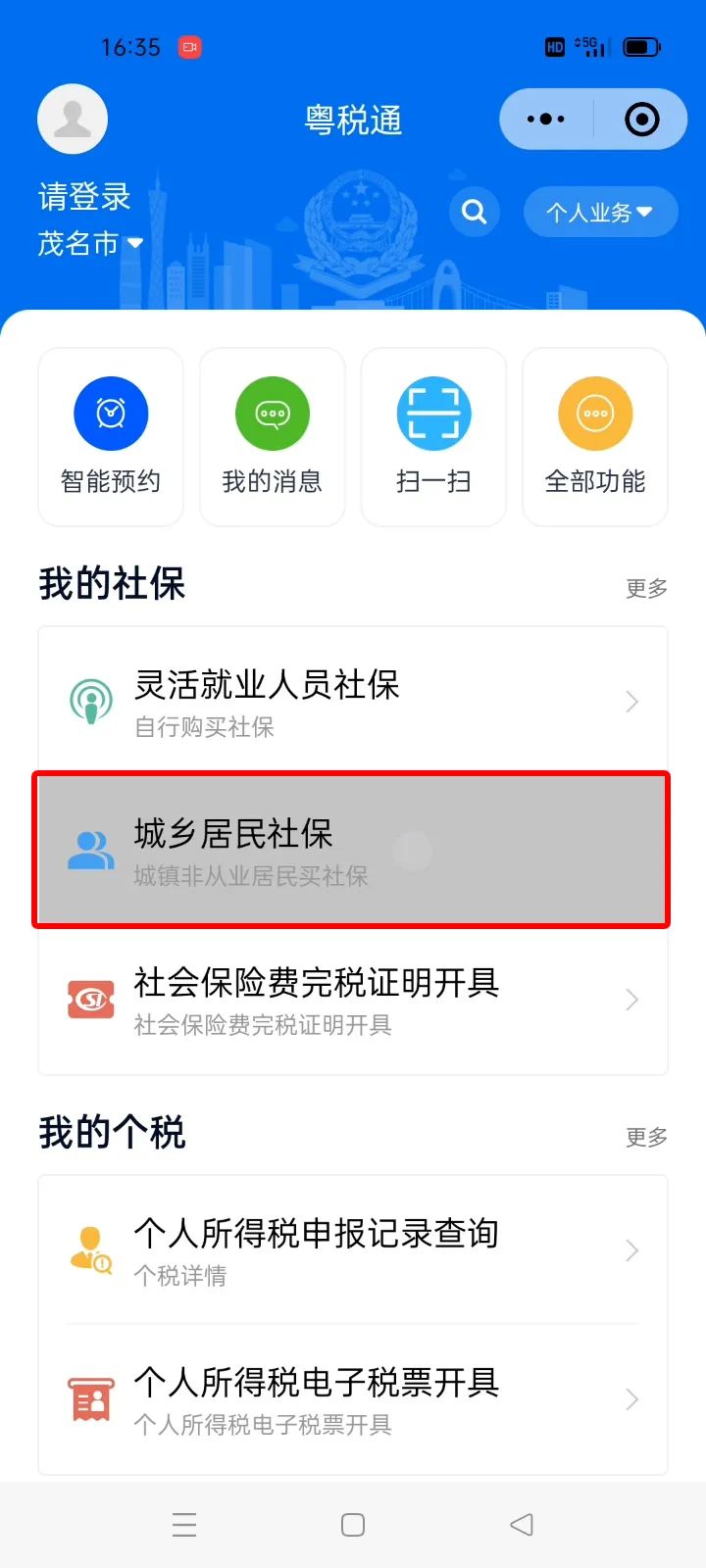Open 社会保险费完税证明开具
Image resolution: width=706 pixels, height=1568 pixels.
pyautogui.click(x=353, y=1000)
